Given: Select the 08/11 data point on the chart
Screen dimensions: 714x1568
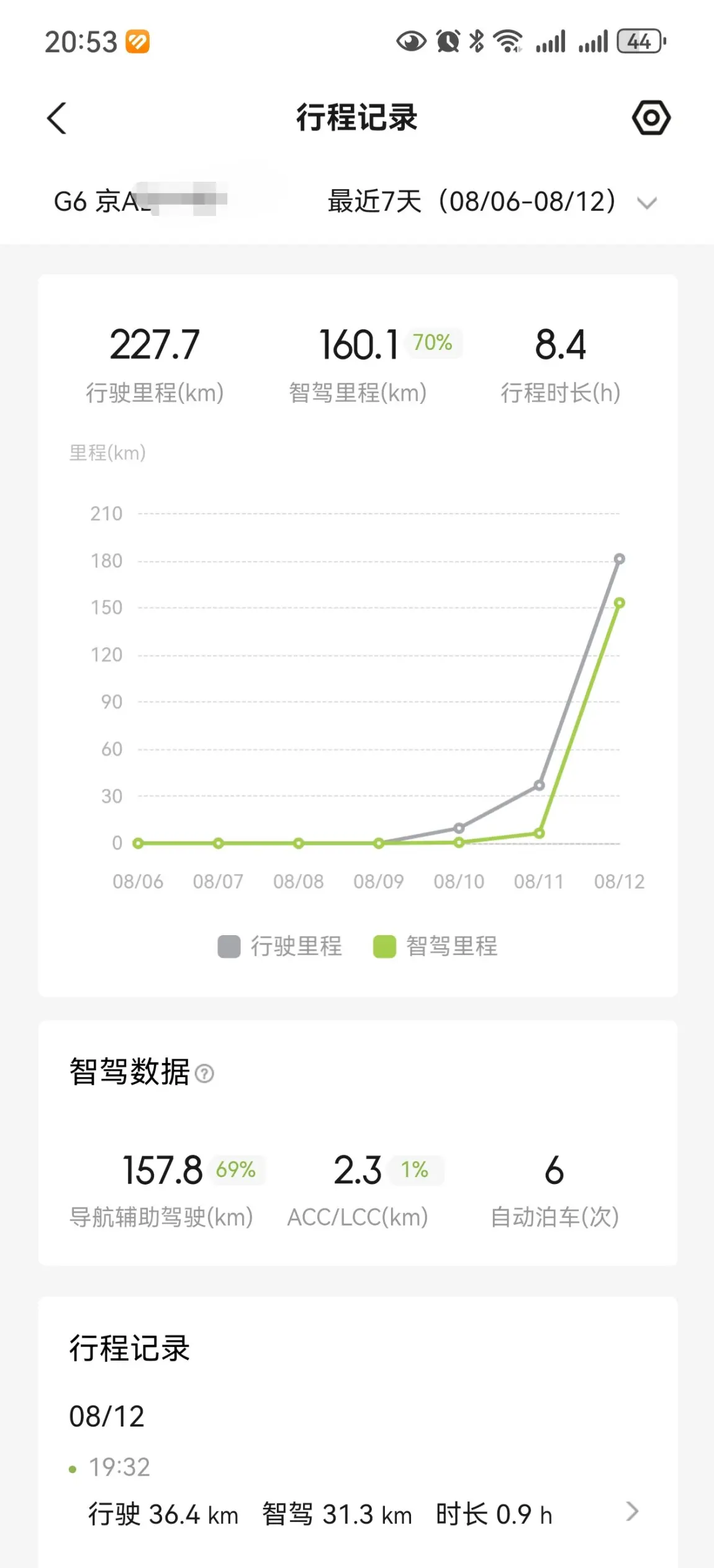Looking at the screenshot, I should (539, 786).
